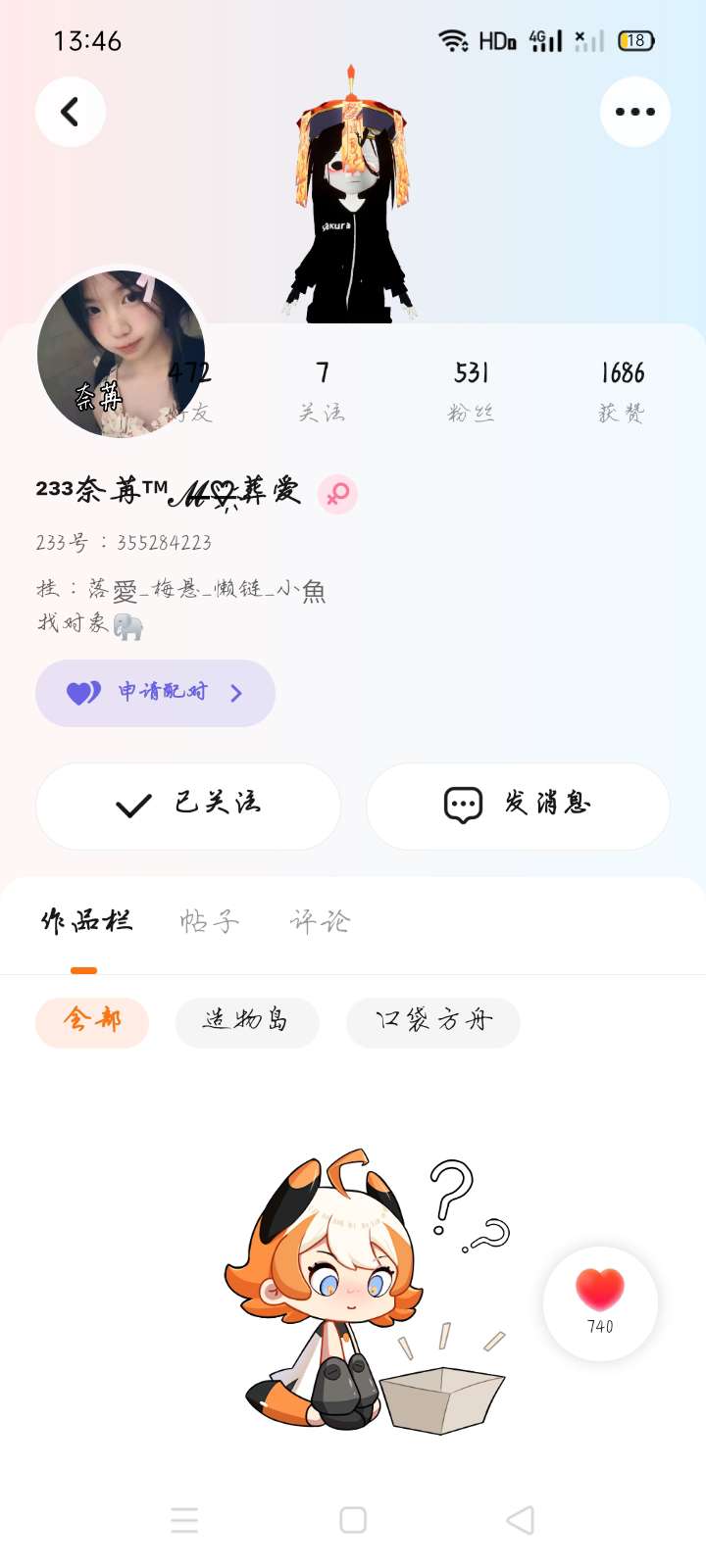The height and width of the screenshot is (1568, 706).
Task: Open the user's profile avatar photo
Action: pos(120,353)
